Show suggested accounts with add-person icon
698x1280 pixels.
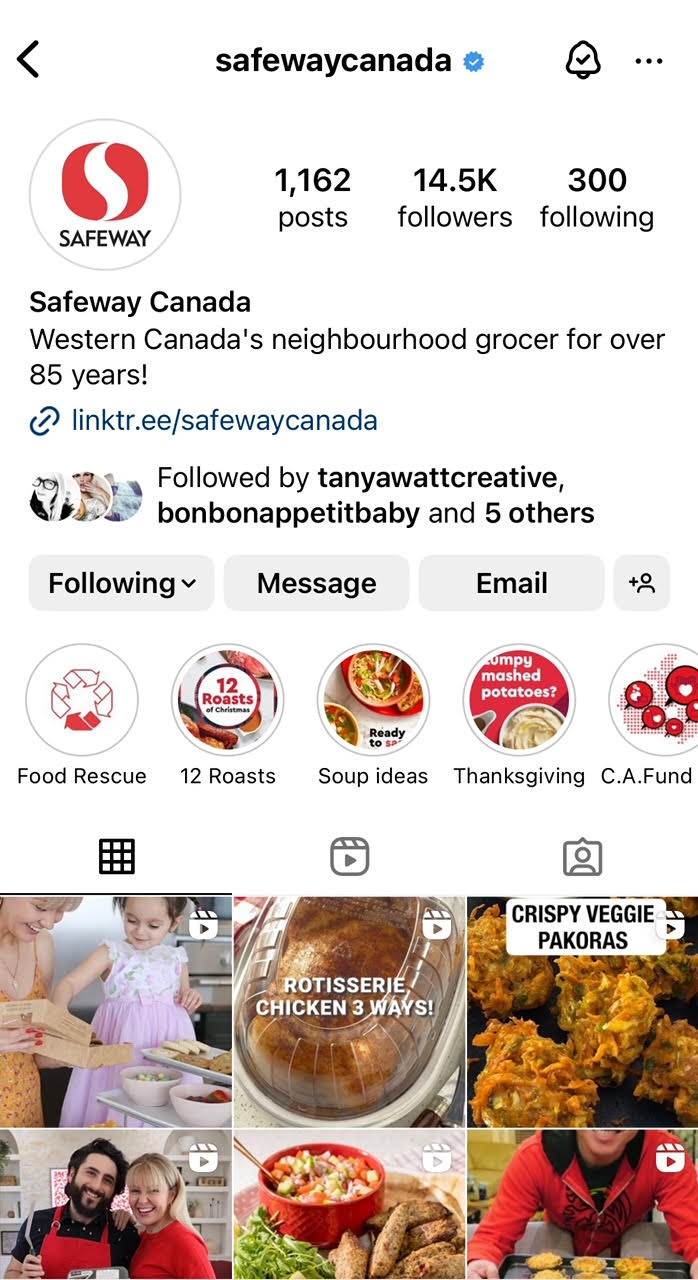(641, 583)
